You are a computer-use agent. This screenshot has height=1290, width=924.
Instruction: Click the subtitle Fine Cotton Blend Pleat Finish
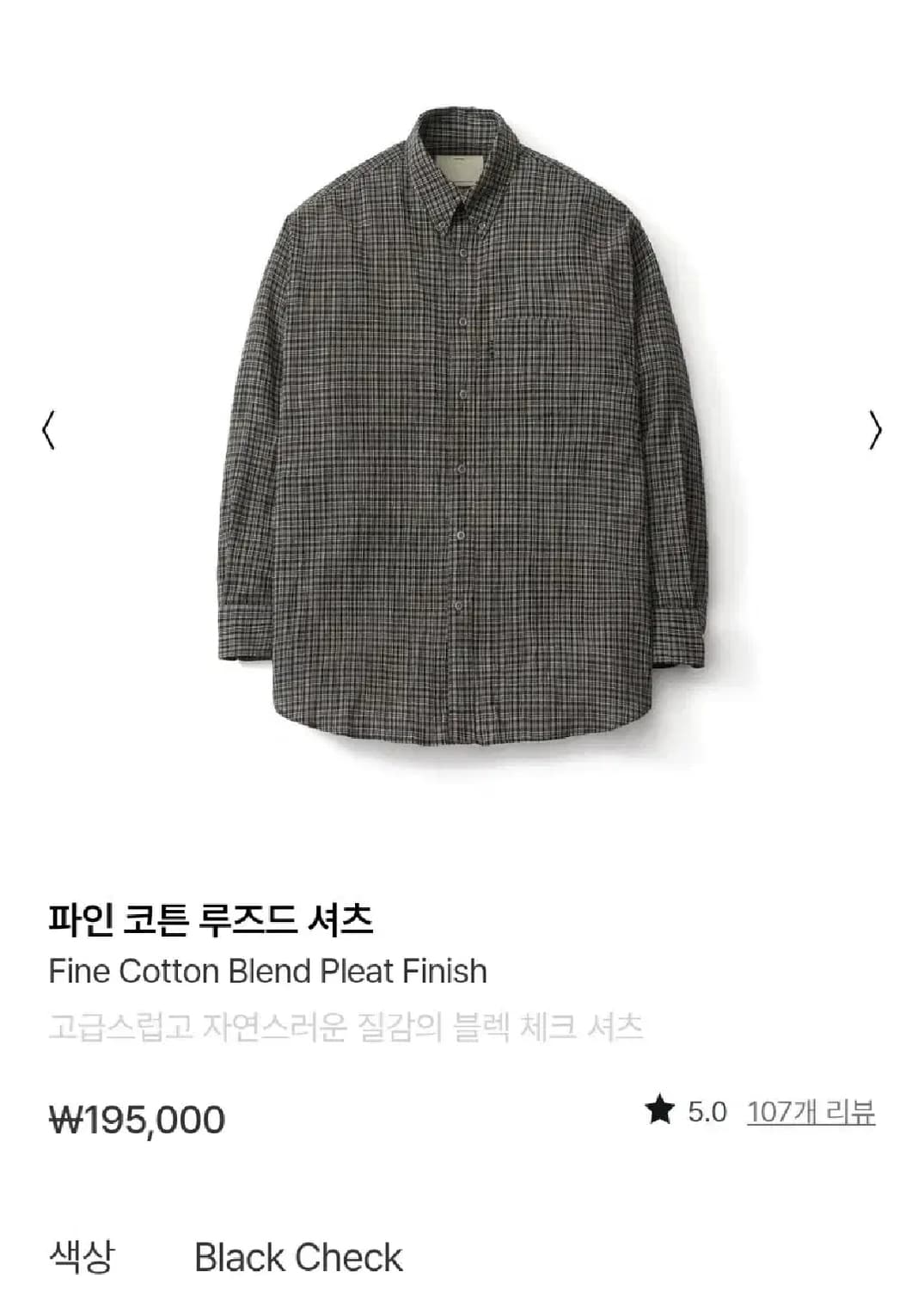[267, 971]
